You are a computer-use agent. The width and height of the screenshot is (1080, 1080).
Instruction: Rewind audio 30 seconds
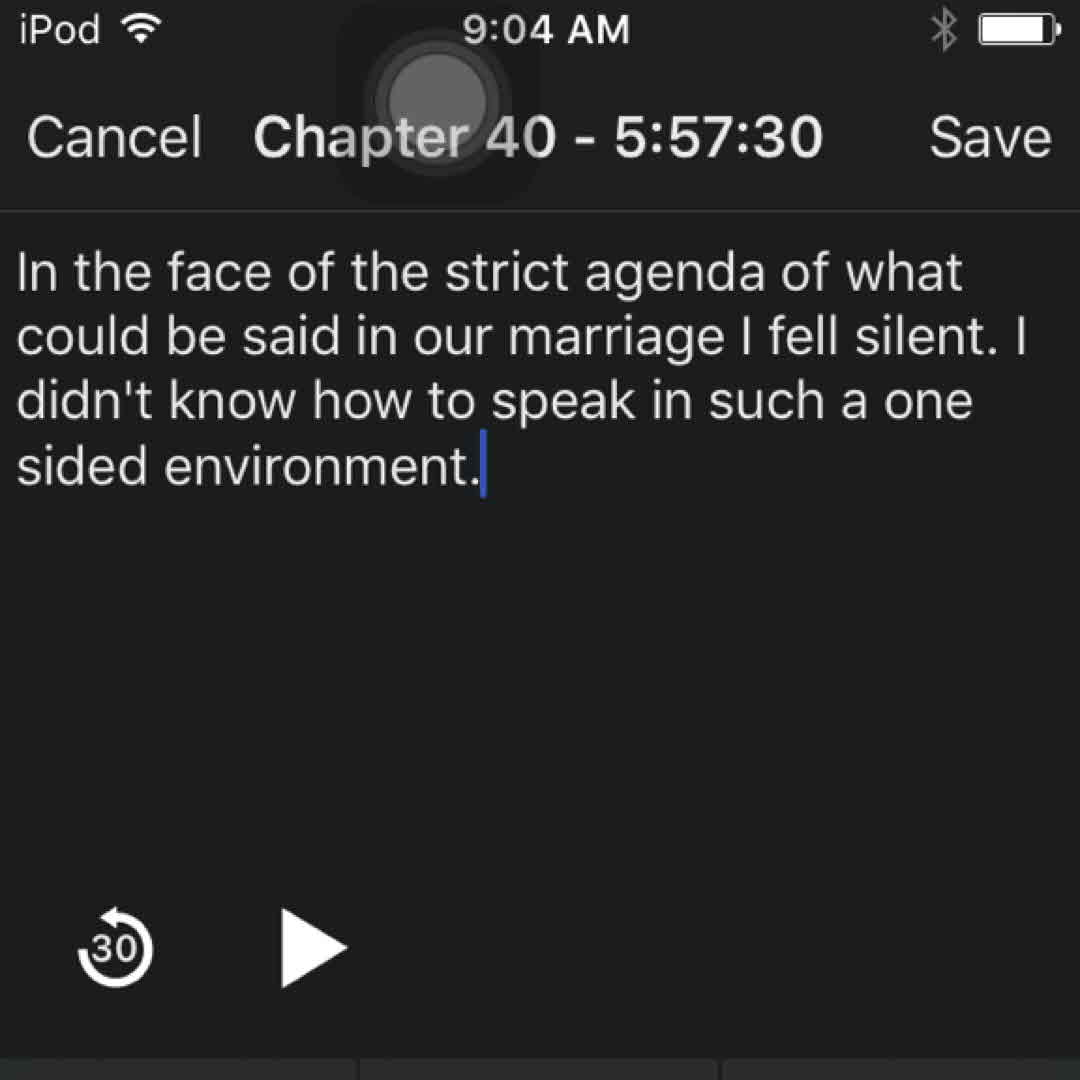click(115, 947)
